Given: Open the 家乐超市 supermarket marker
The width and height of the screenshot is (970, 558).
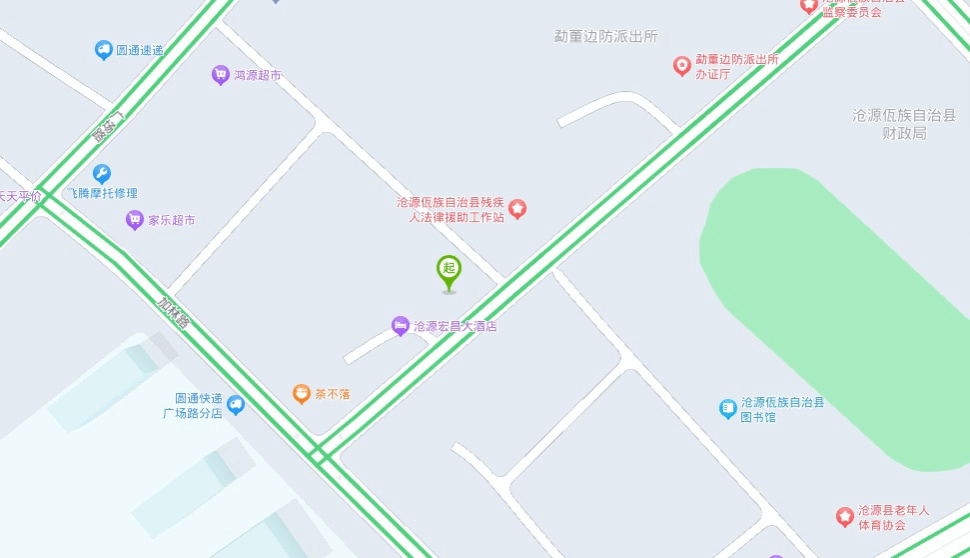Looking at the screenshot, I should pos(134,220).
